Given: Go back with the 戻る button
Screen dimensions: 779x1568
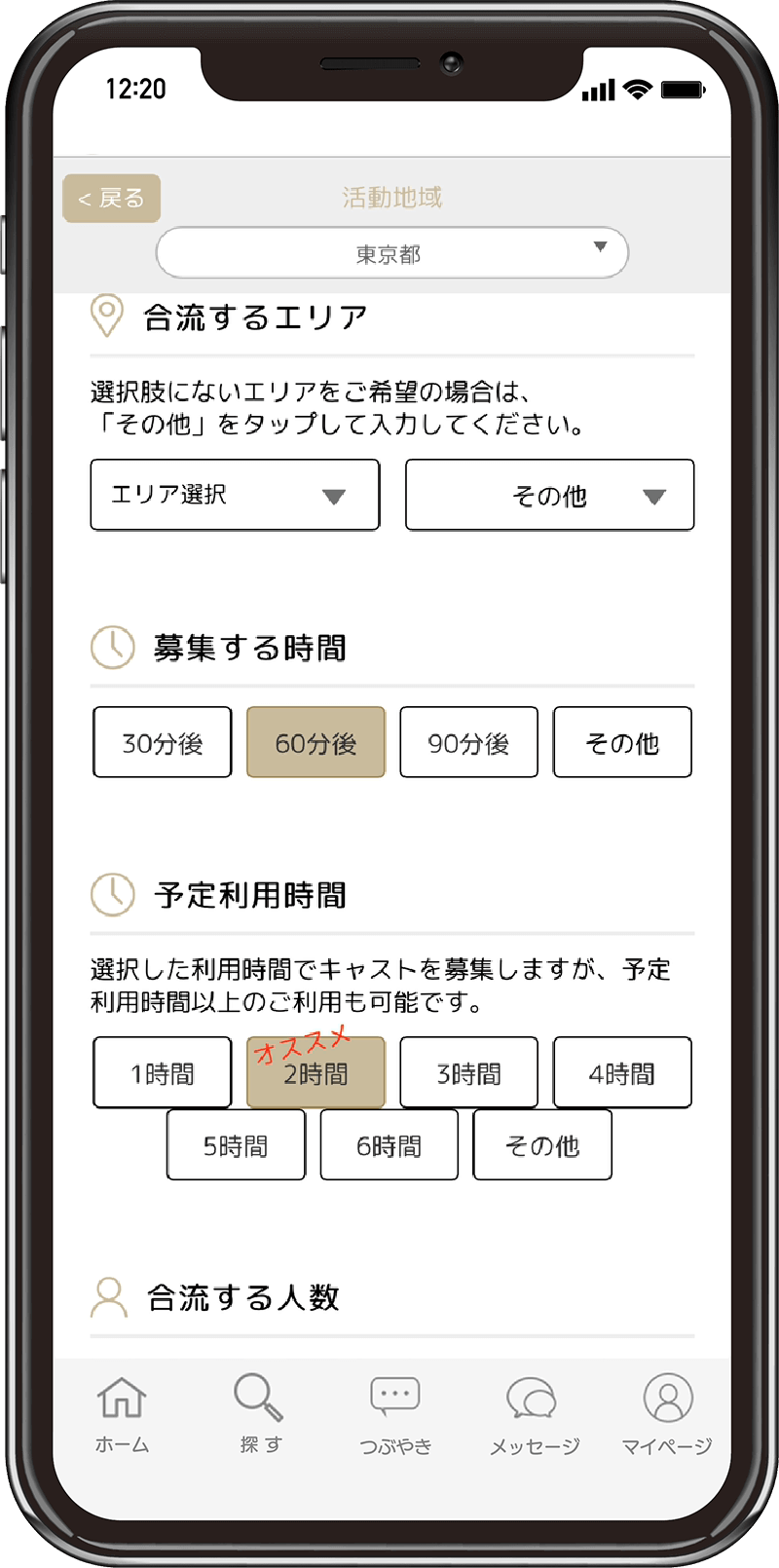Looking at the screenshot, I should (111, 199).
